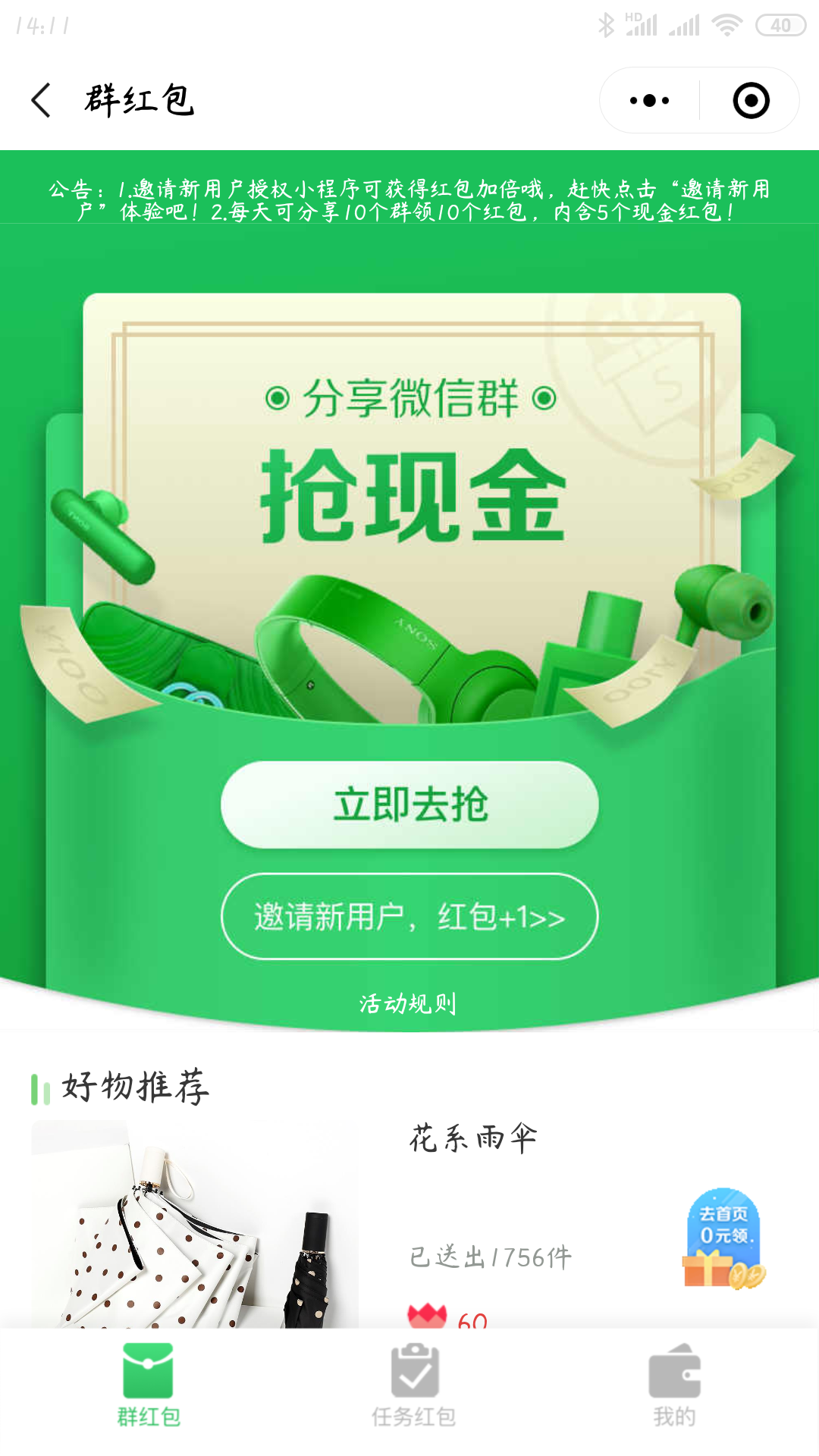This screenshot has width=819, height=1456.
Task: Close the mini program via circle icon
Action: (751, 100)
